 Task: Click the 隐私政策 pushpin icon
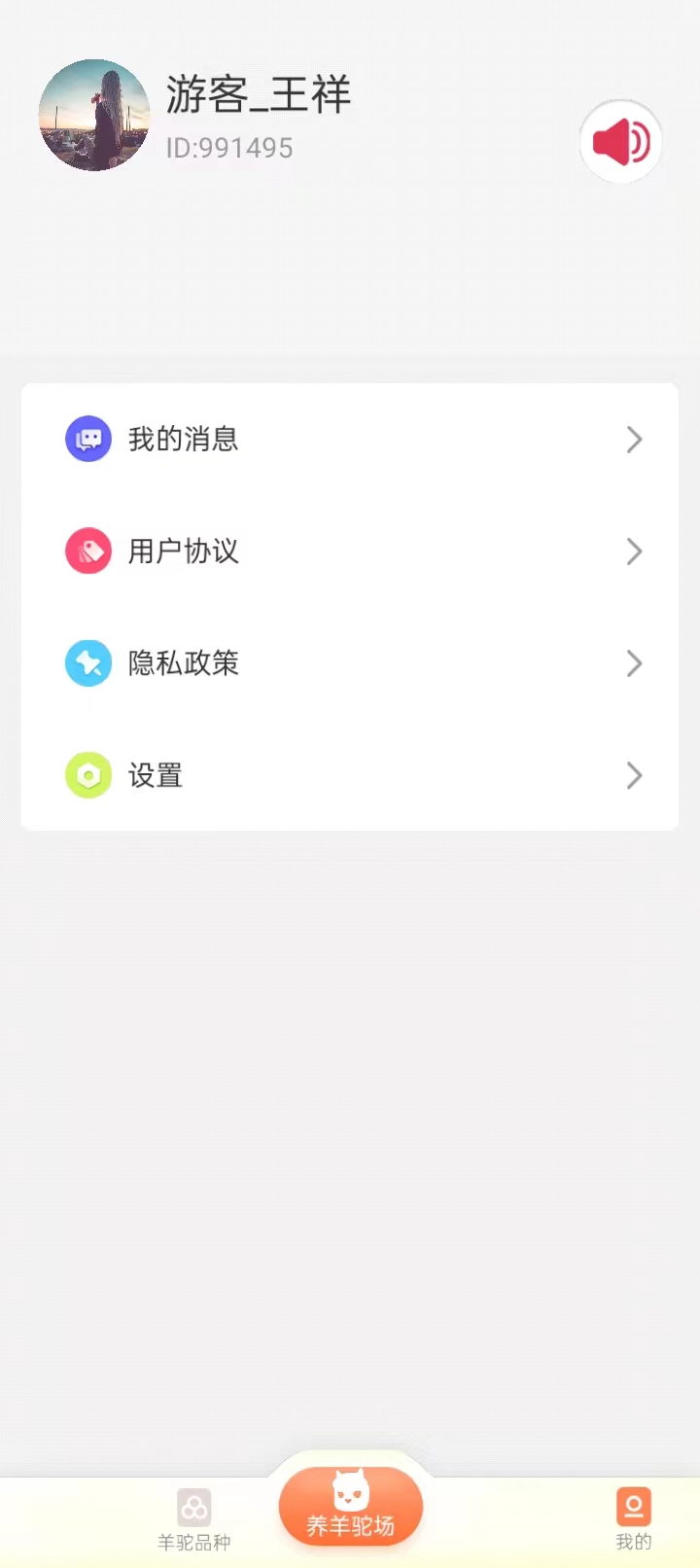pyautogui.click(x=87, y=662)
